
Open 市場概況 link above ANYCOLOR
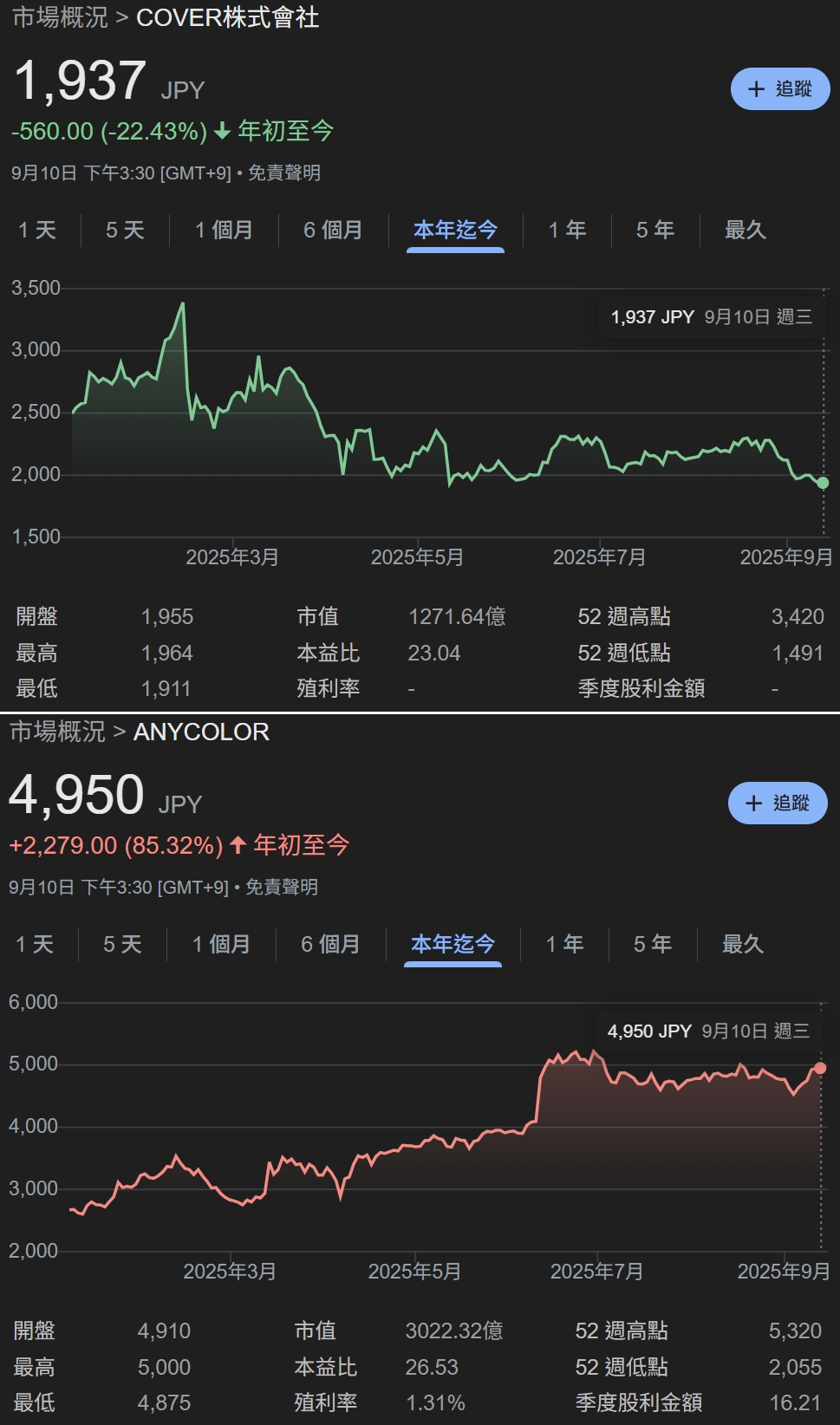(x=57, y=732)
